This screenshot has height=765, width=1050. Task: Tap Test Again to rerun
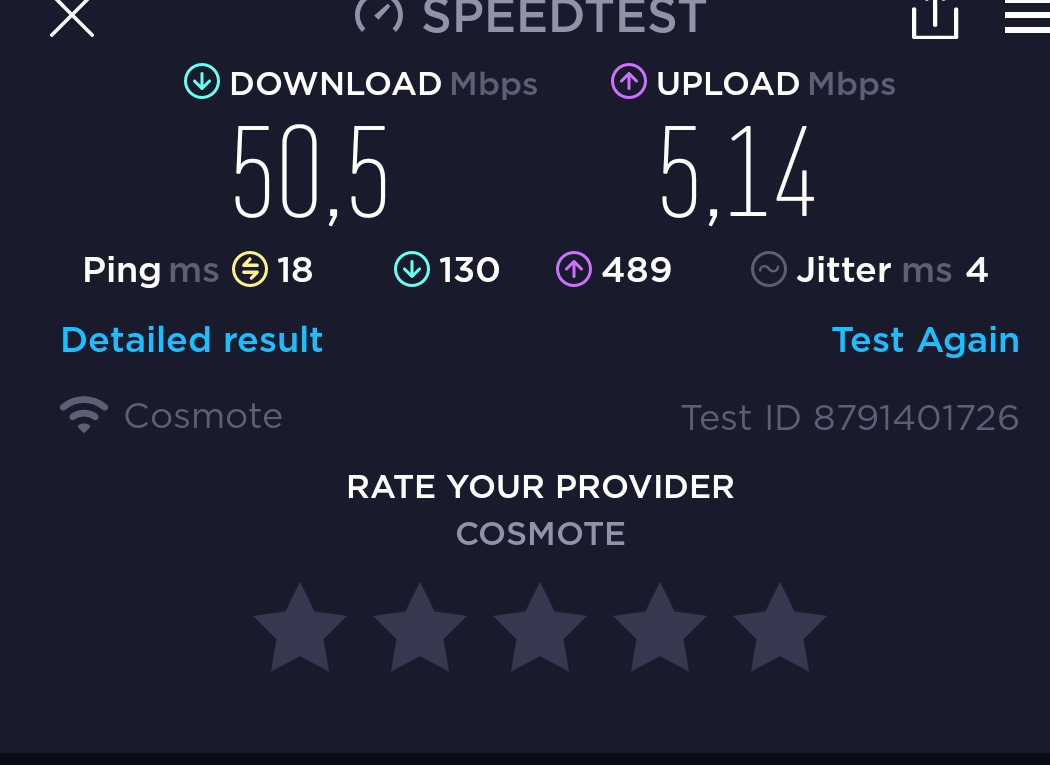925,340
